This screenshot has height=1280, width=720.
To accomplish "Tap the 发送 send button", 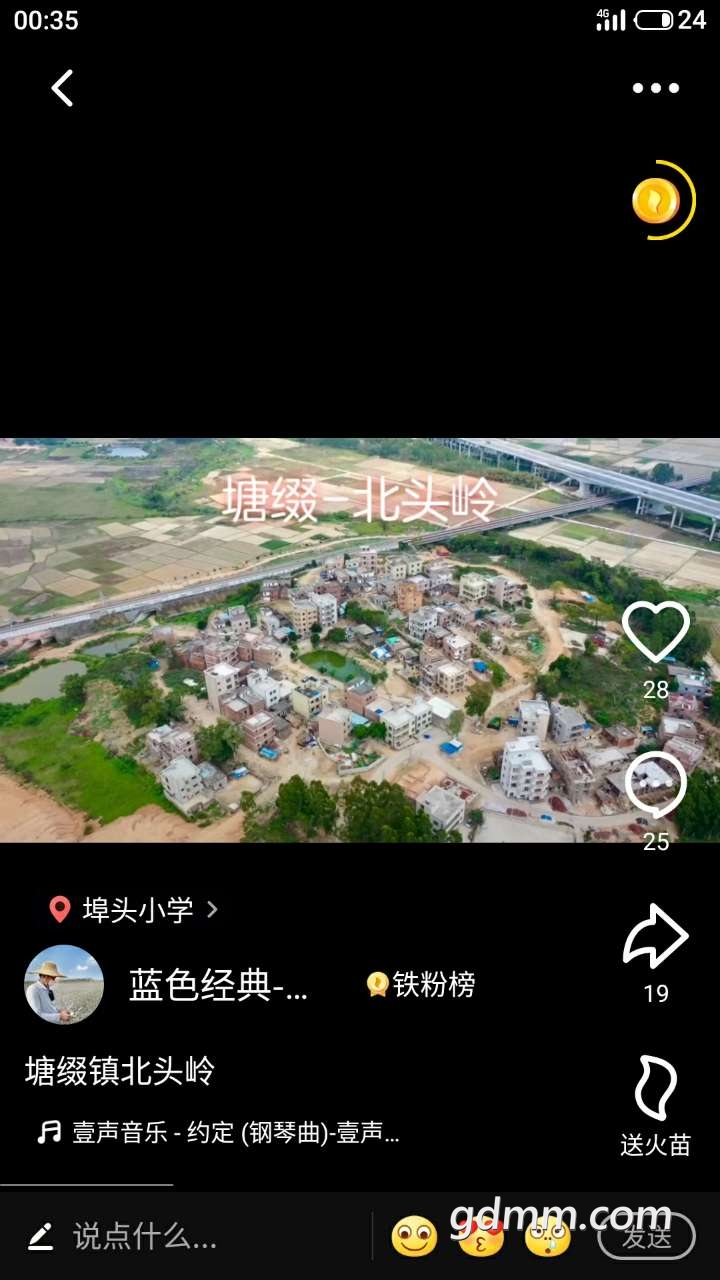I will click(x=646, y=1237).
